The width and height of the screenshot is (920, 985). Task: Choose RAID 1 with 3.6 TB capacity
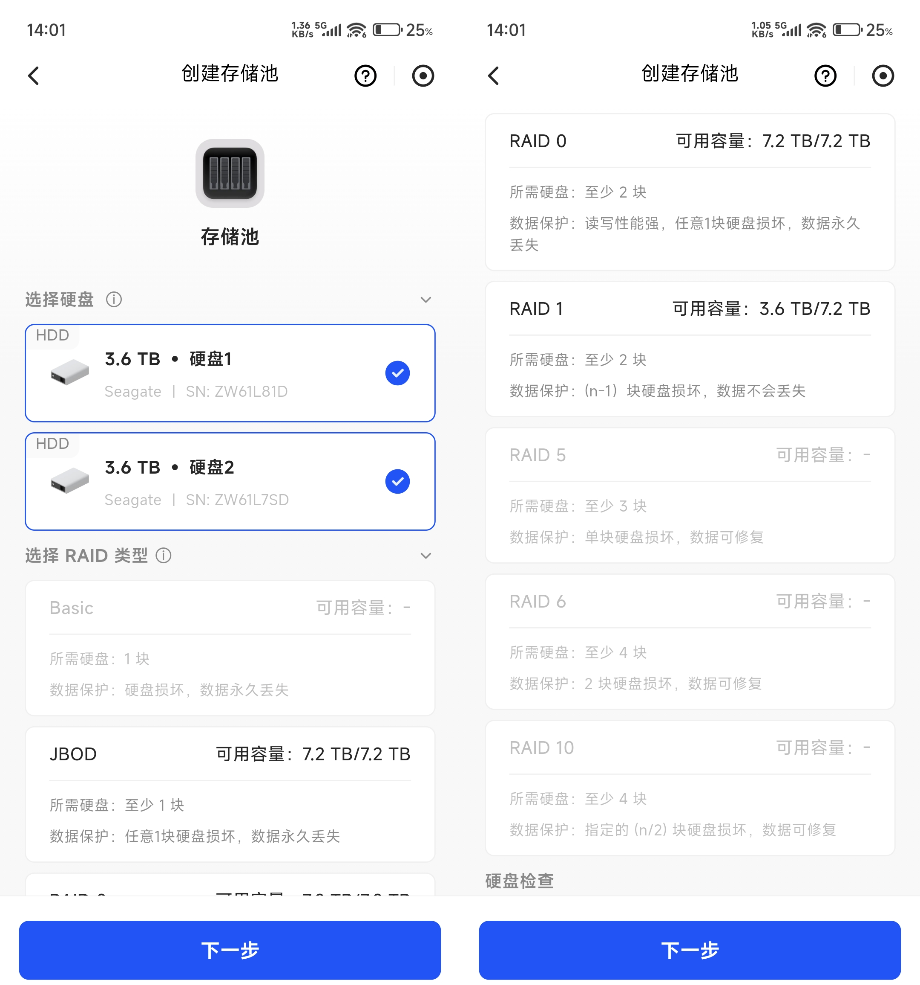click(690, 349)
